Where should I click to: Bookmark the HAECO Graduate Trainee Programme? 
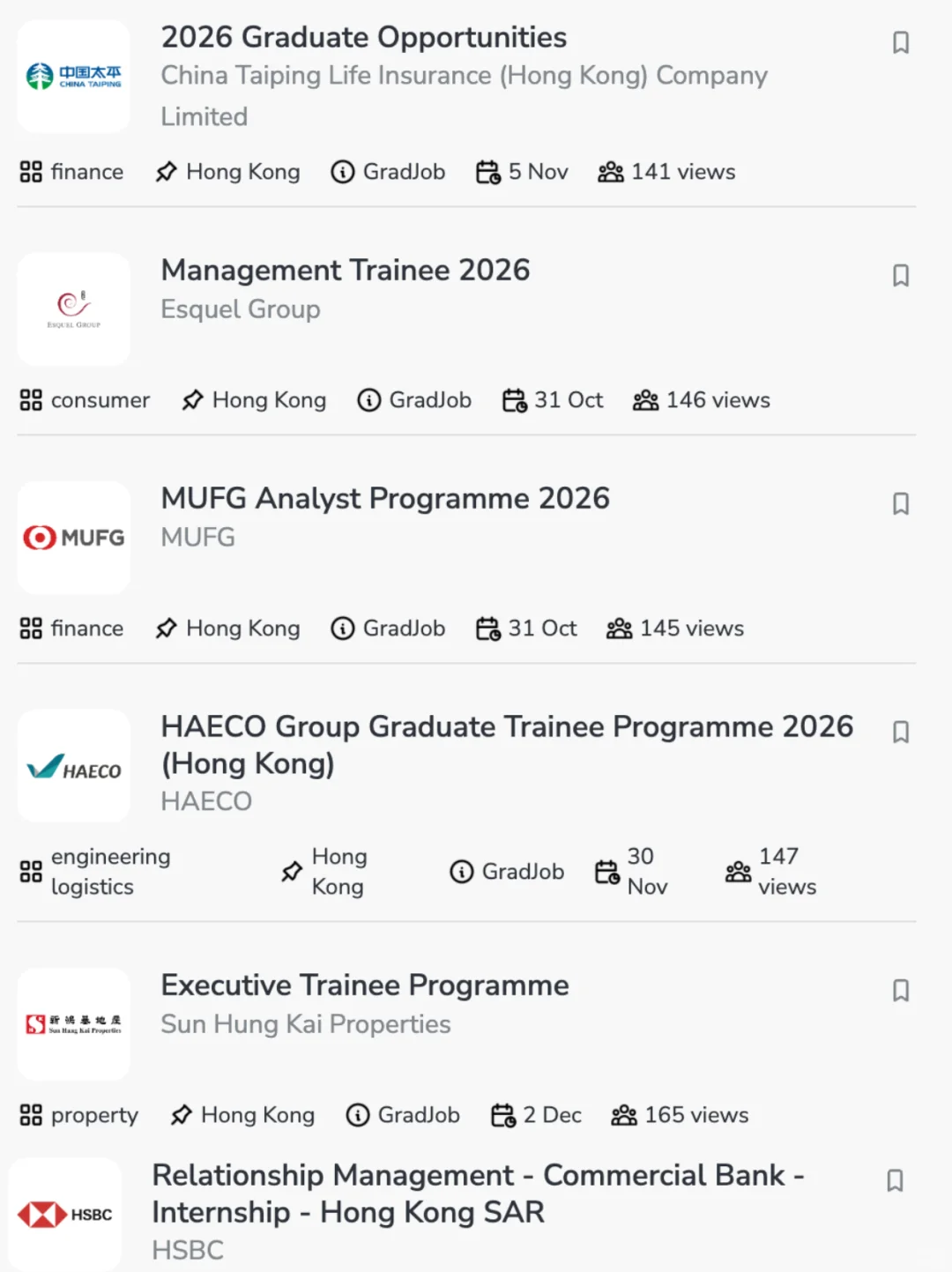900,732
